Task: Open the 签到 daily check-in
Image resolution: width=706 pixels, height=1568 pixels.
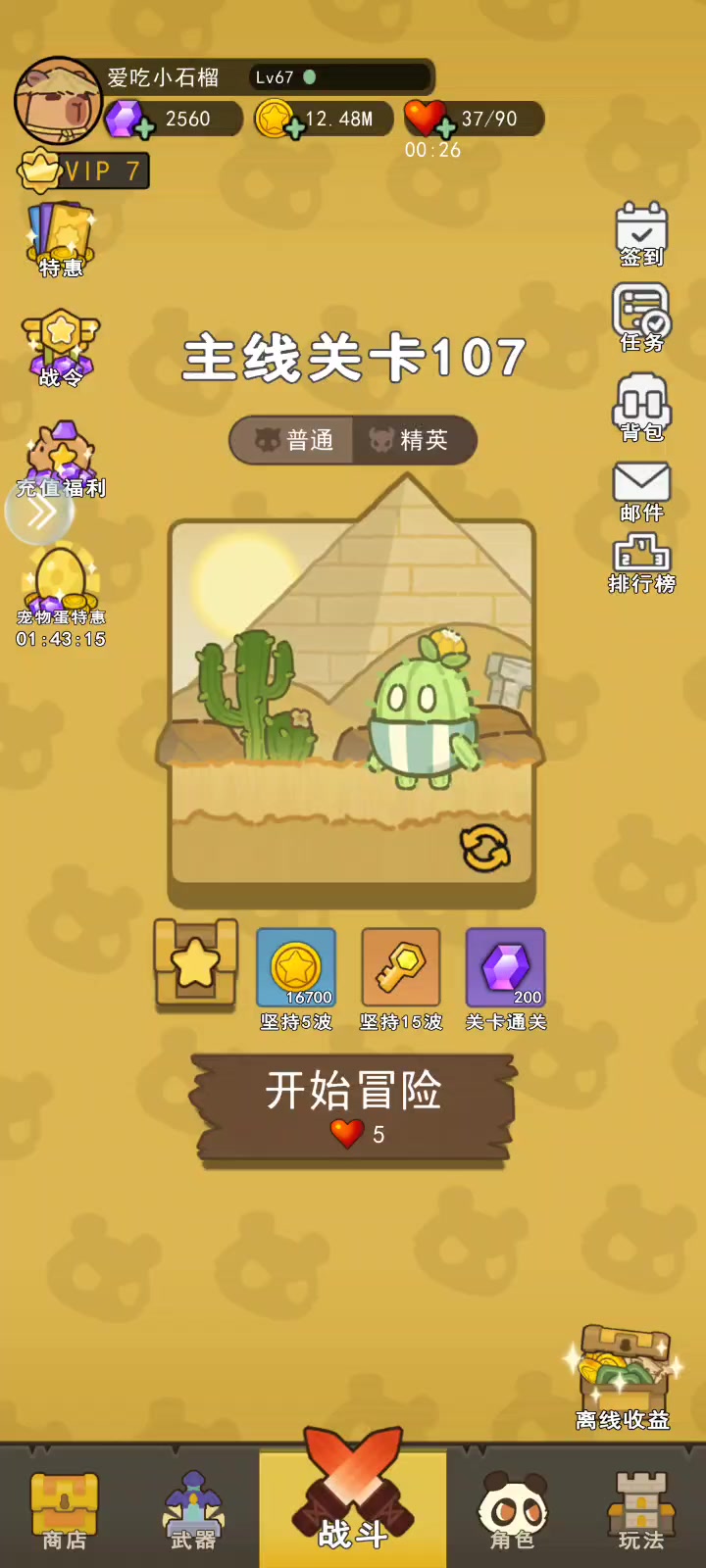Action: tap(641, 235)
